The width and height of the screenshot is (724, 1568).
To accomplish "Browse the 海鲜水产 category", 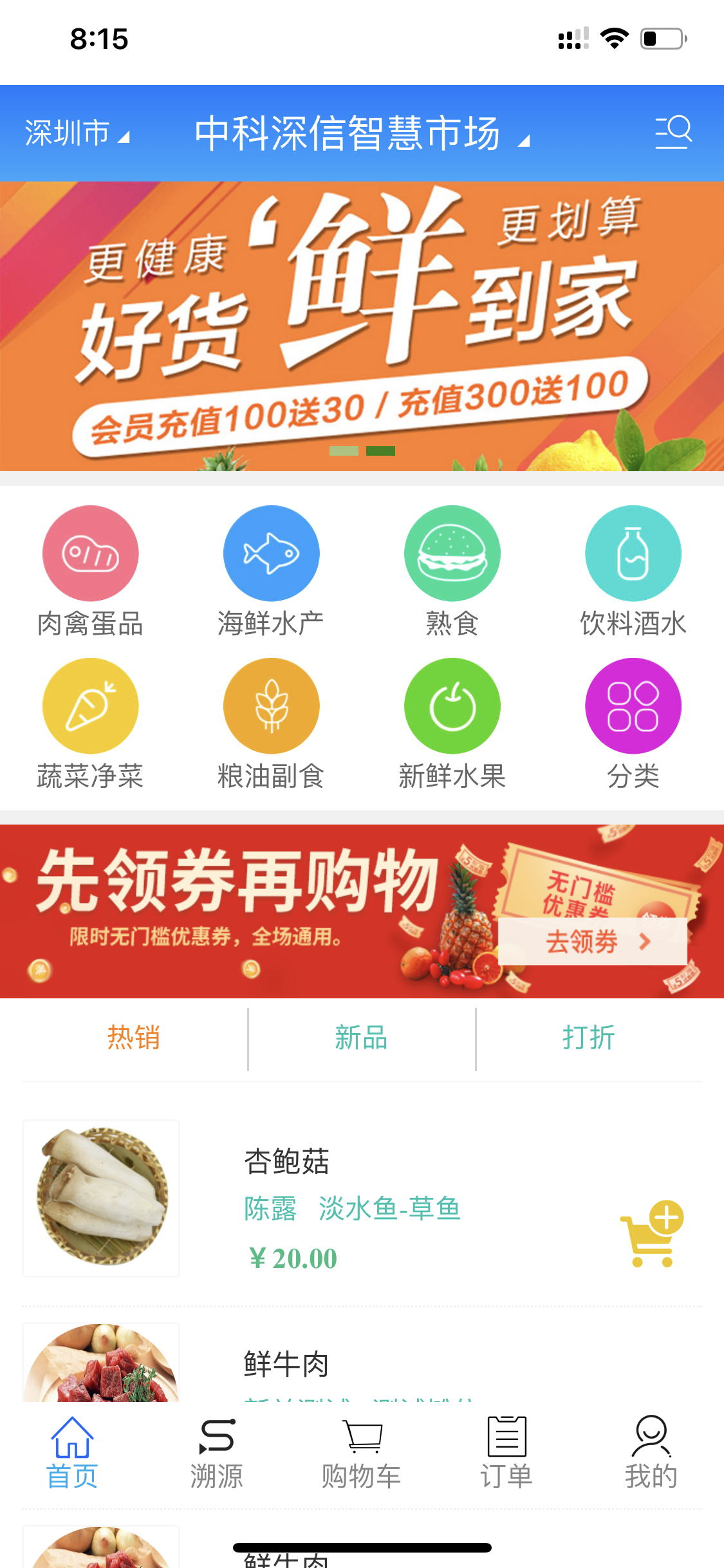I will (x=271, y=571).
